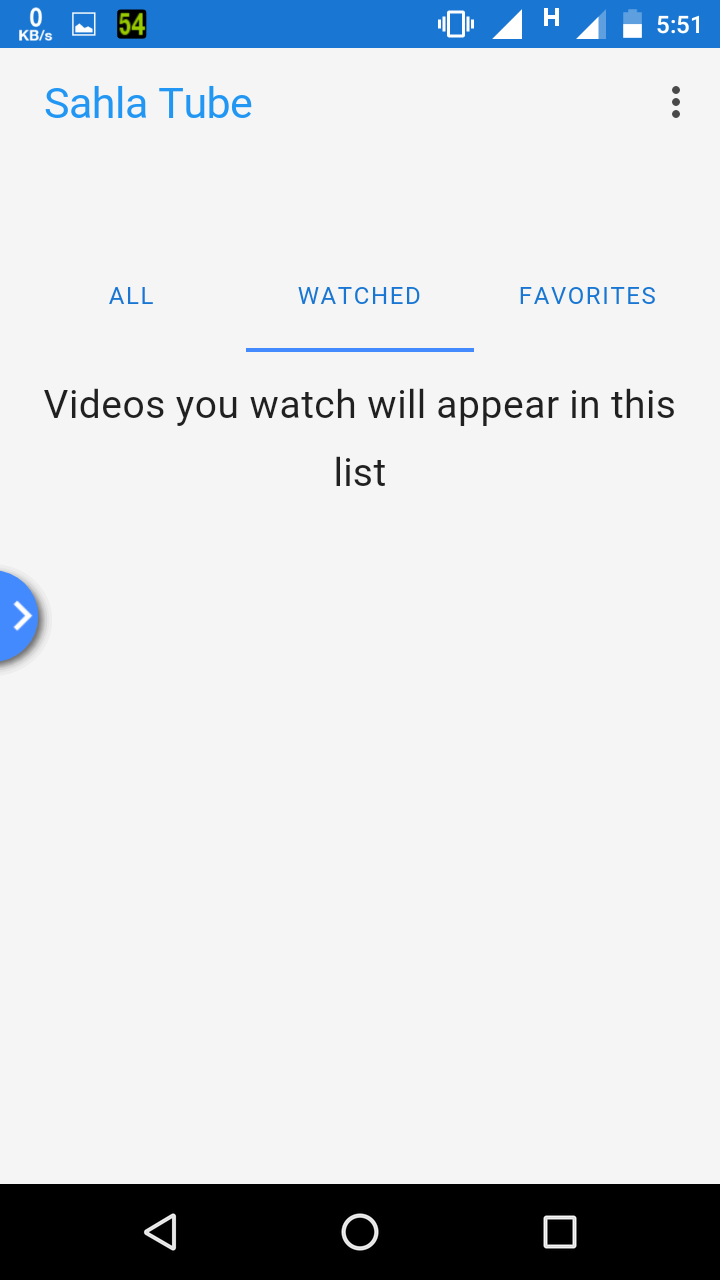Tap the Sahla Tube app title
The width and height of the screenshot is (720, 1280).
point(147,102)
